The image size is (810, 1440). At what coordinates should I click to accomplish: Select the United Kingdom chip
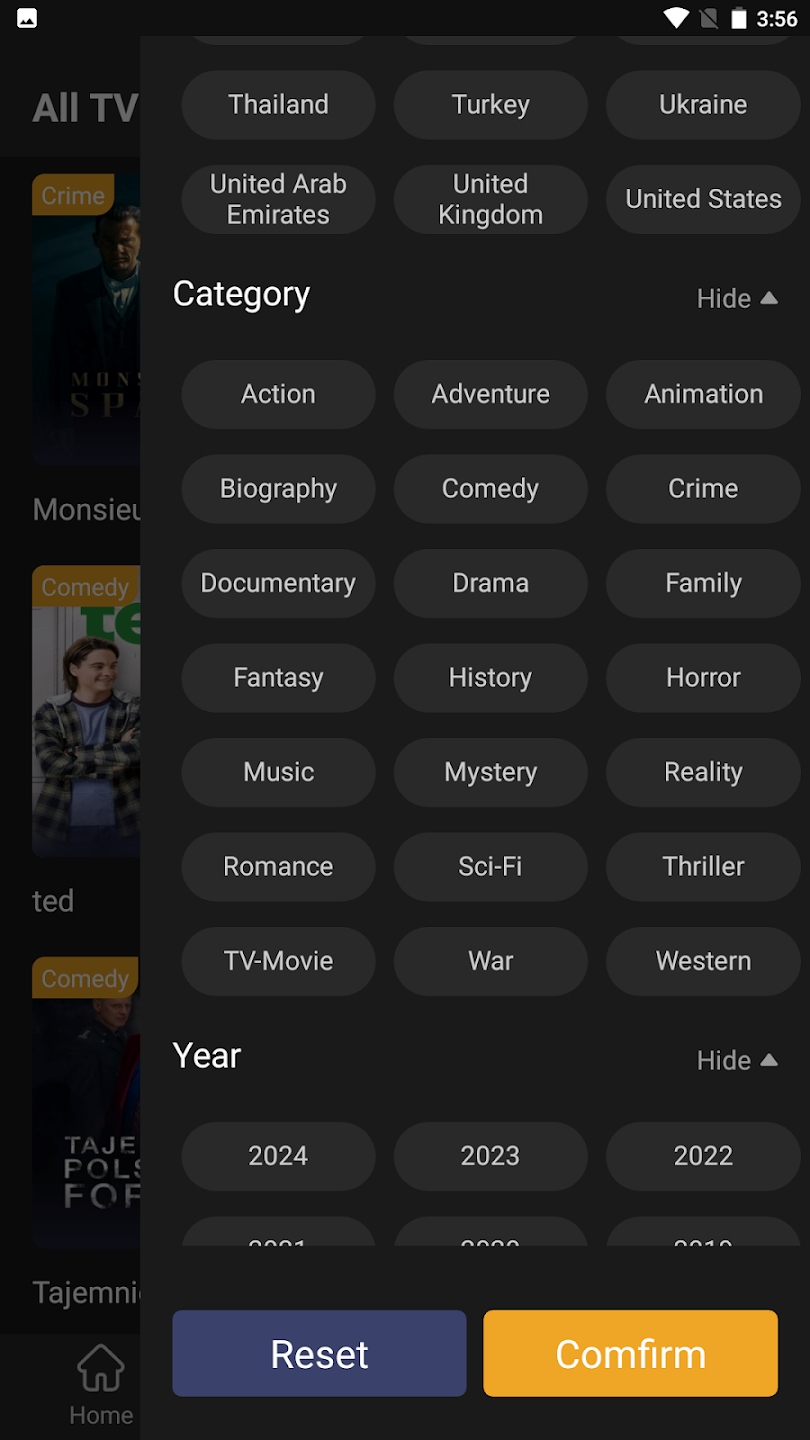[x=490, y=199]
